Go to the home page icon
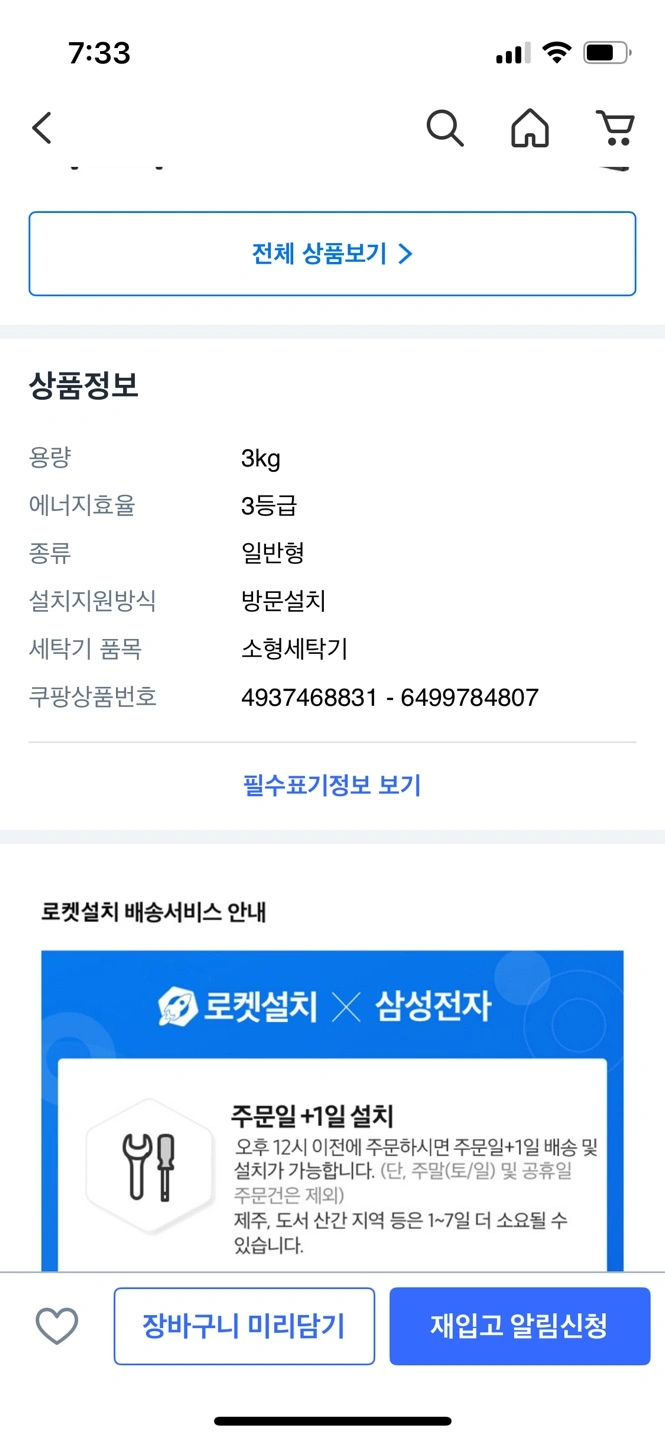The image size is (665, 1440). point(530,128)
